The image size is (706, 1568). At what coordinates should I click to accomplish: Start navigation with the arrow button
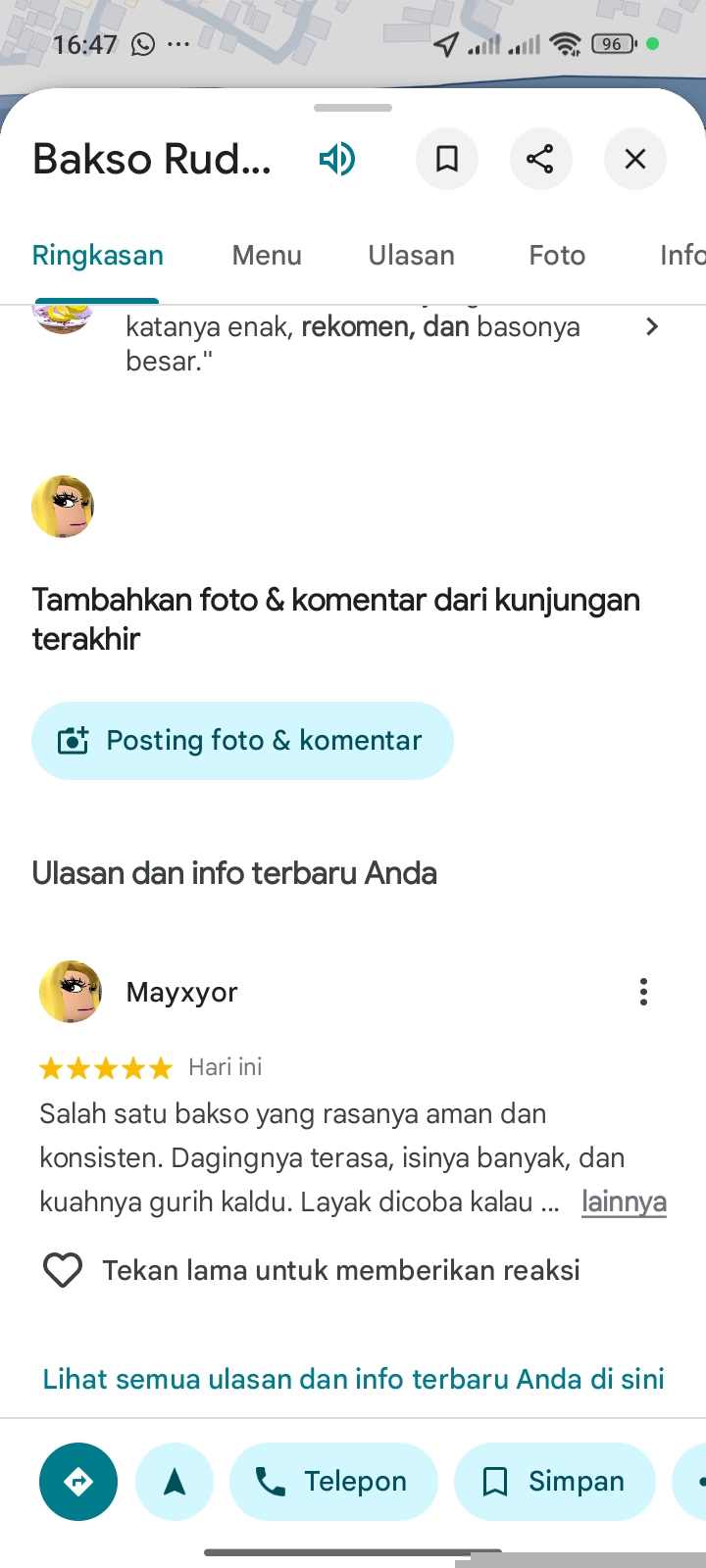(x=175, y=1482)
